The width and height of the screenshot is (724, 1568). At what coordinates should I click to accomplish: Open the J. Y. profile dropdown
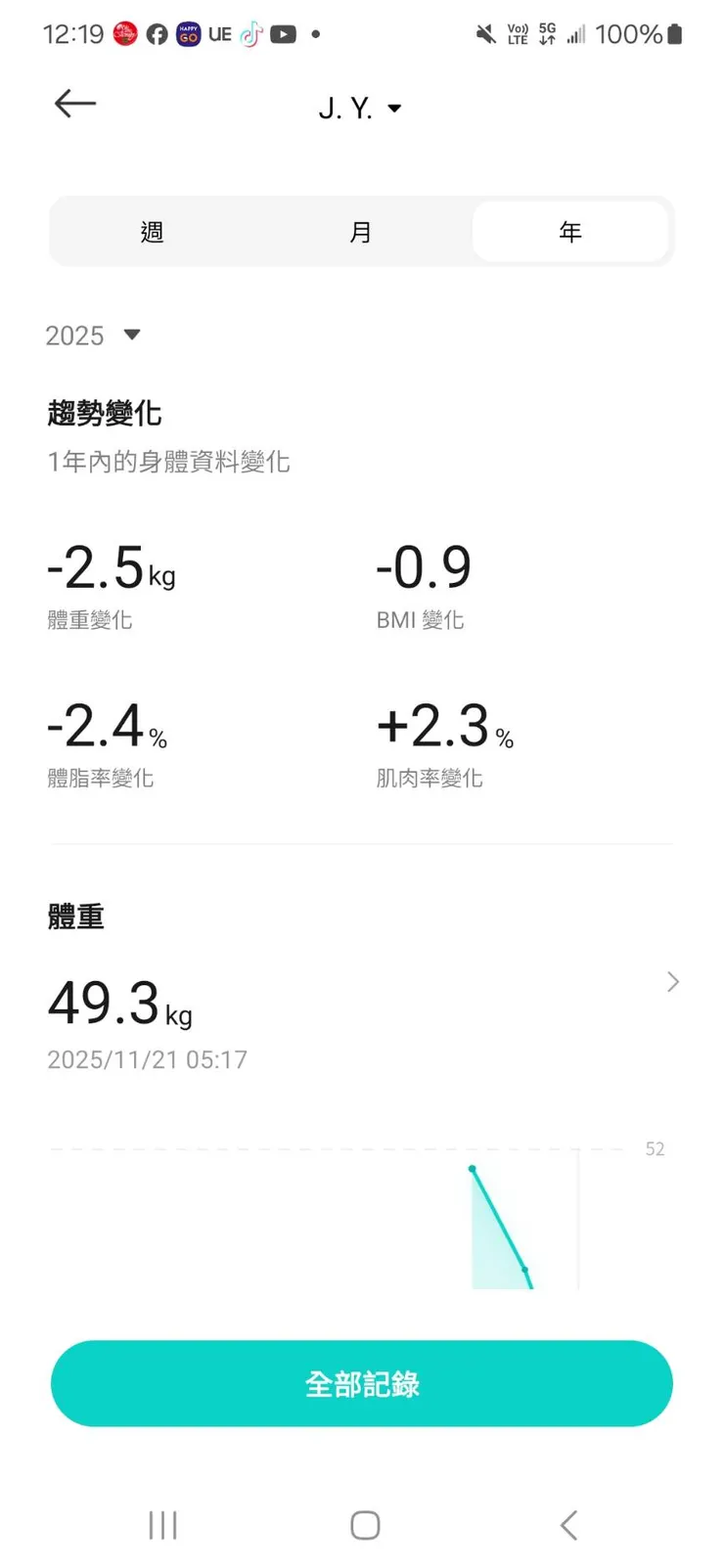tap(362, 108)
